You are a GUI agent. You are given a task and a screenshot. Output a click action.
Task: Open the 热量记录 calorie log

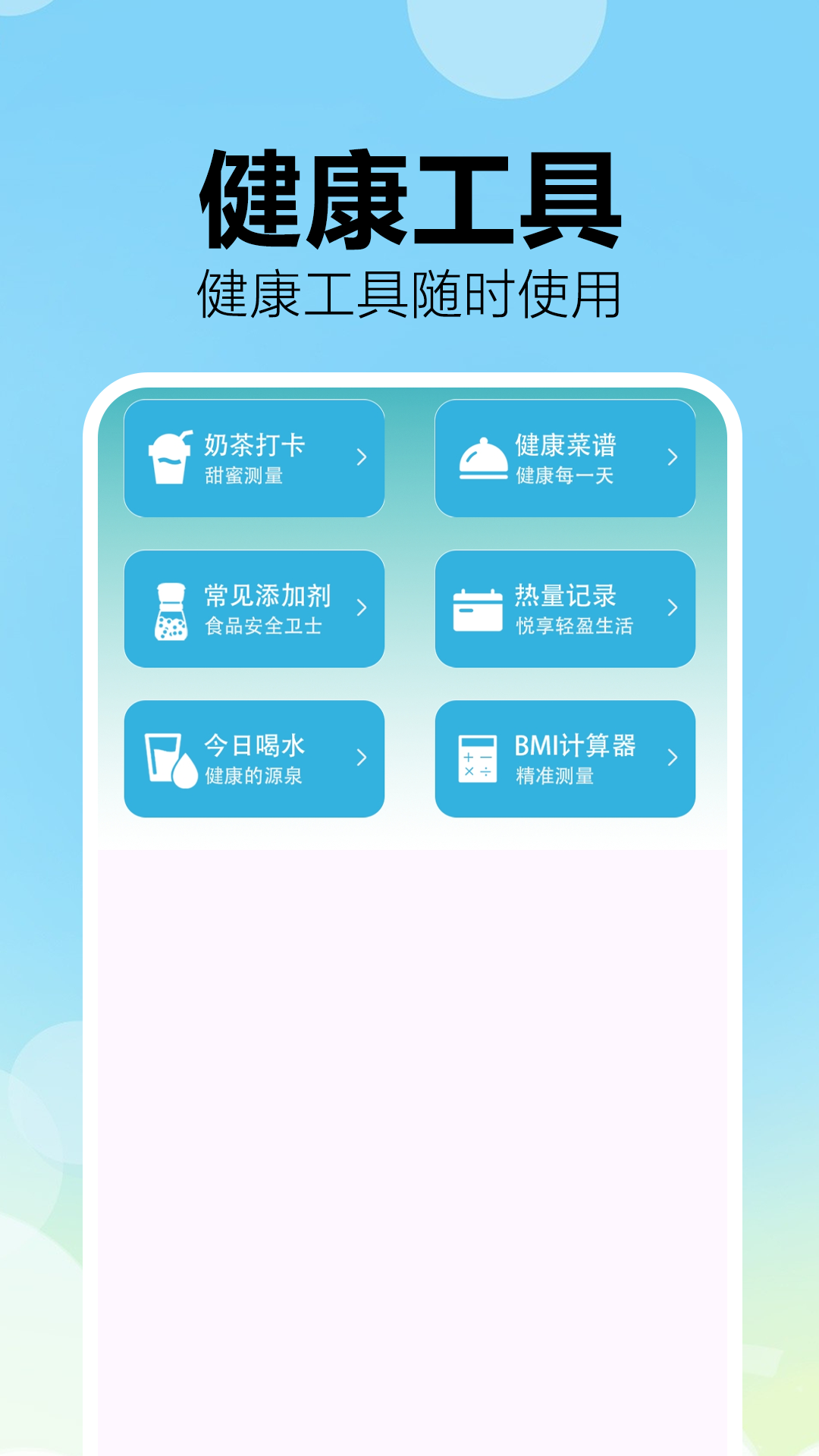pyautogui.click(x=565, y=609)
